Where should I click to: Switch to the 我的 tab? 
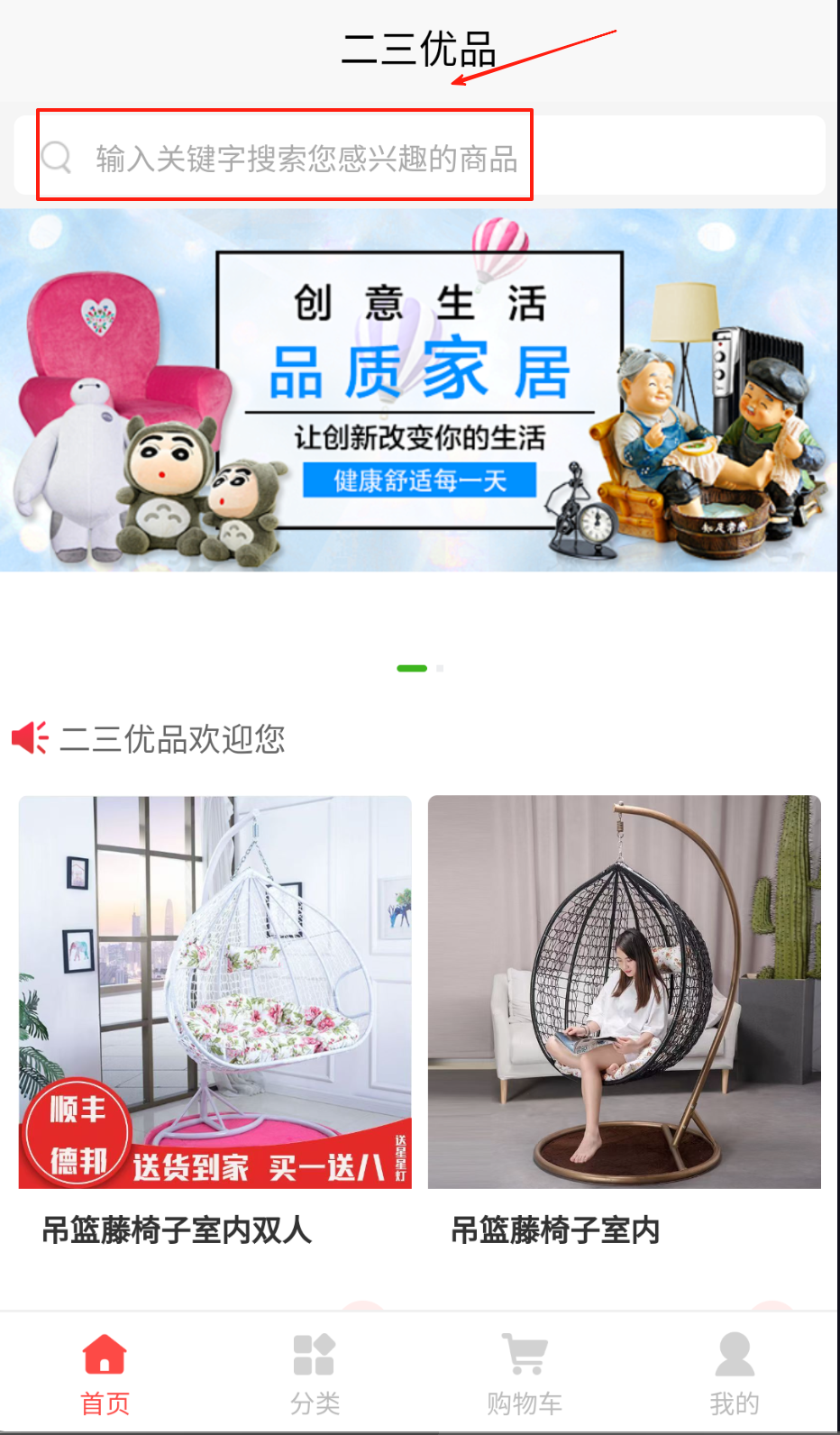(735, 1374)
